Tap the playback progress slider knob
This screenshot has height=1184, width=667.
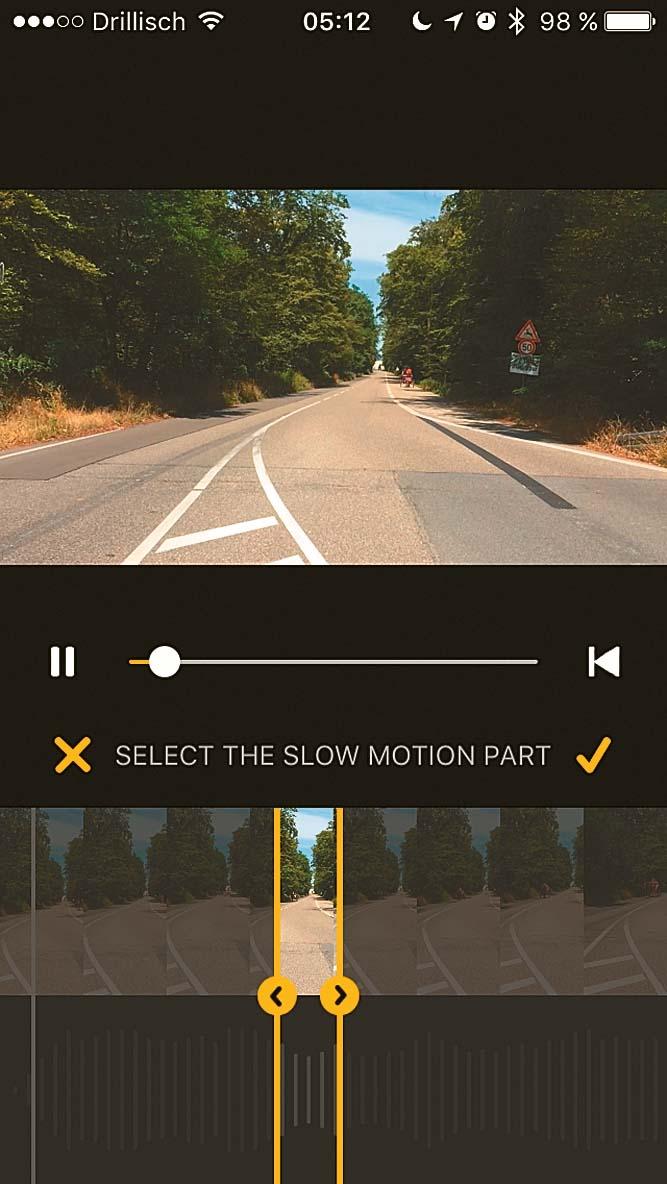pyautogui.click(x=163, y=662)
